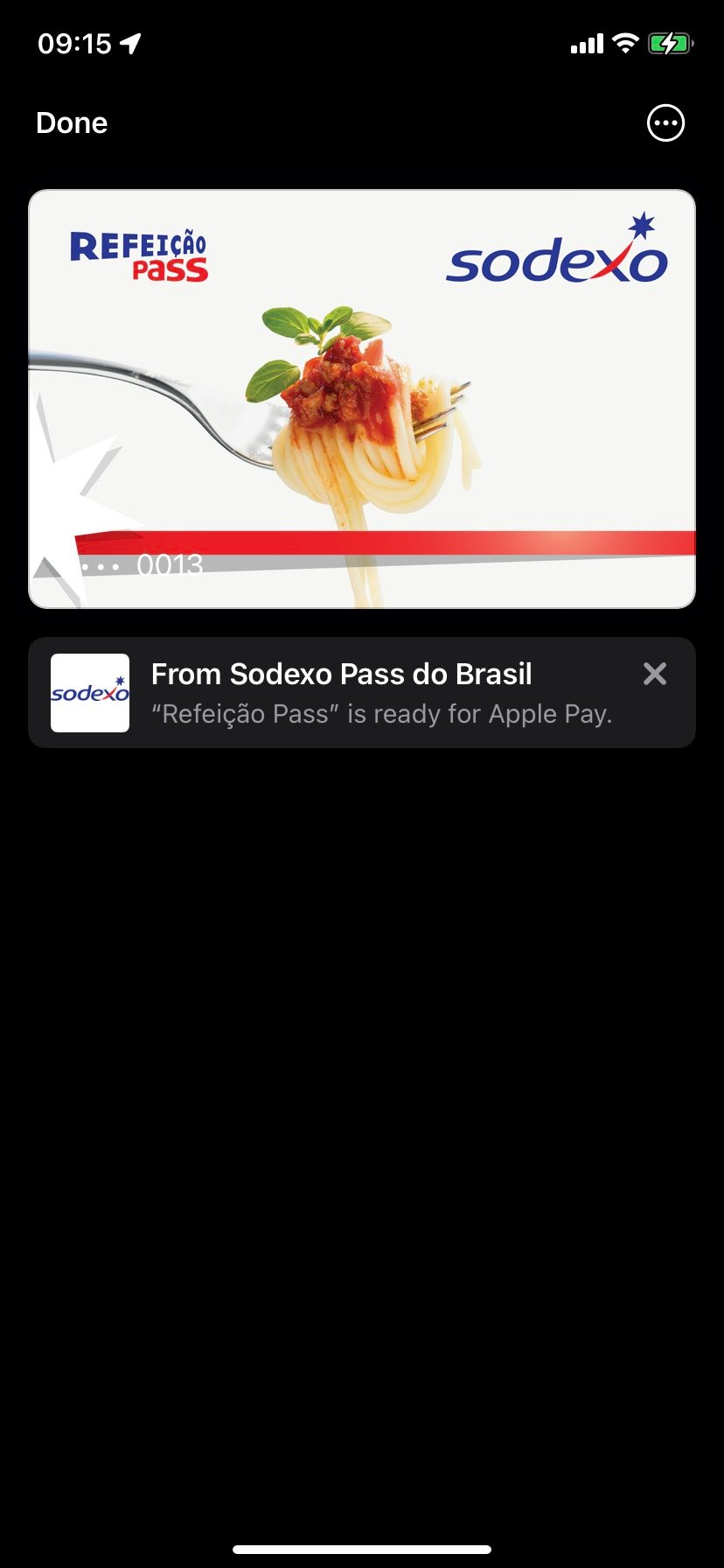
Task: Select the Refeição Pass Sodexo card
Action: [x=362, y=399]
